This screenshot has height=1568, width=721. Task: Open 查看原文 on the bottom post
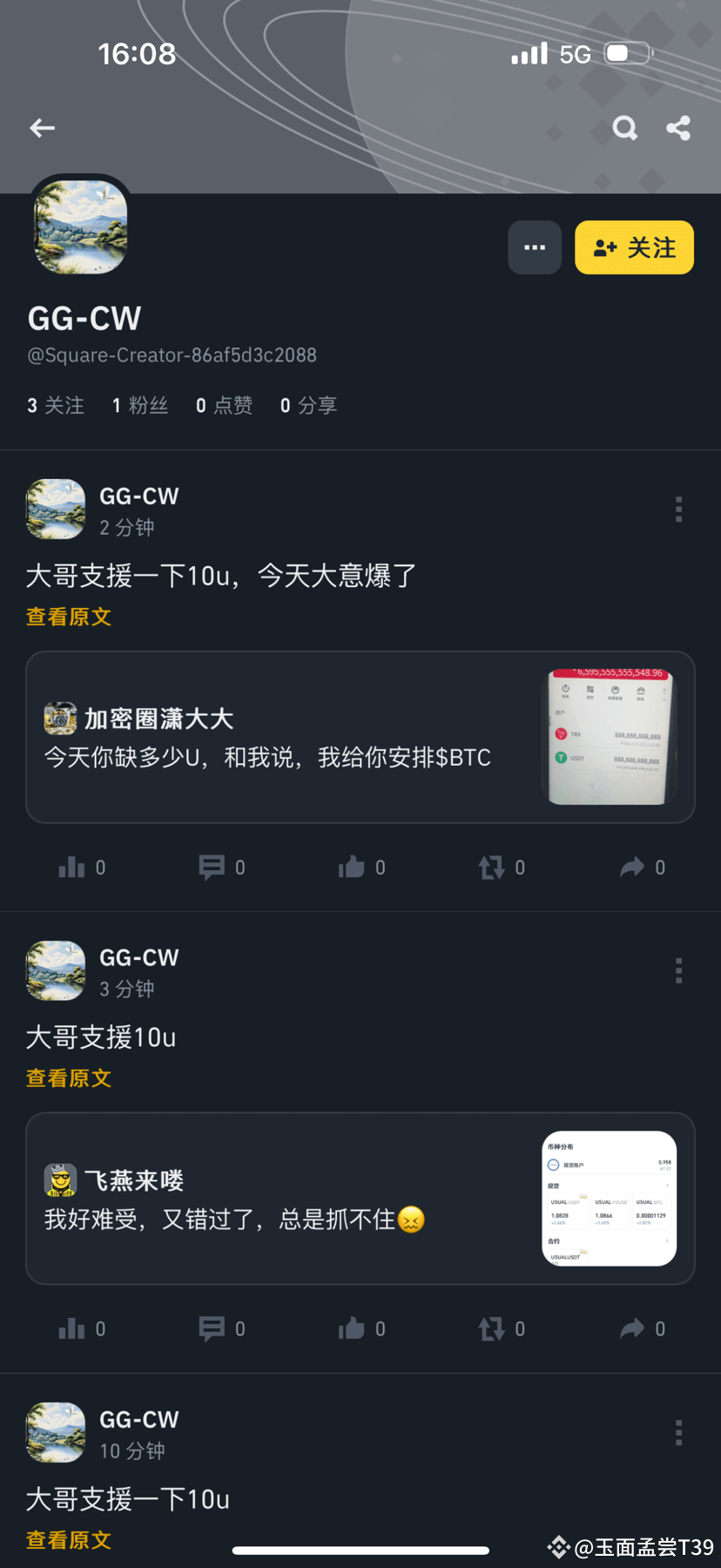coord(68,1540)
